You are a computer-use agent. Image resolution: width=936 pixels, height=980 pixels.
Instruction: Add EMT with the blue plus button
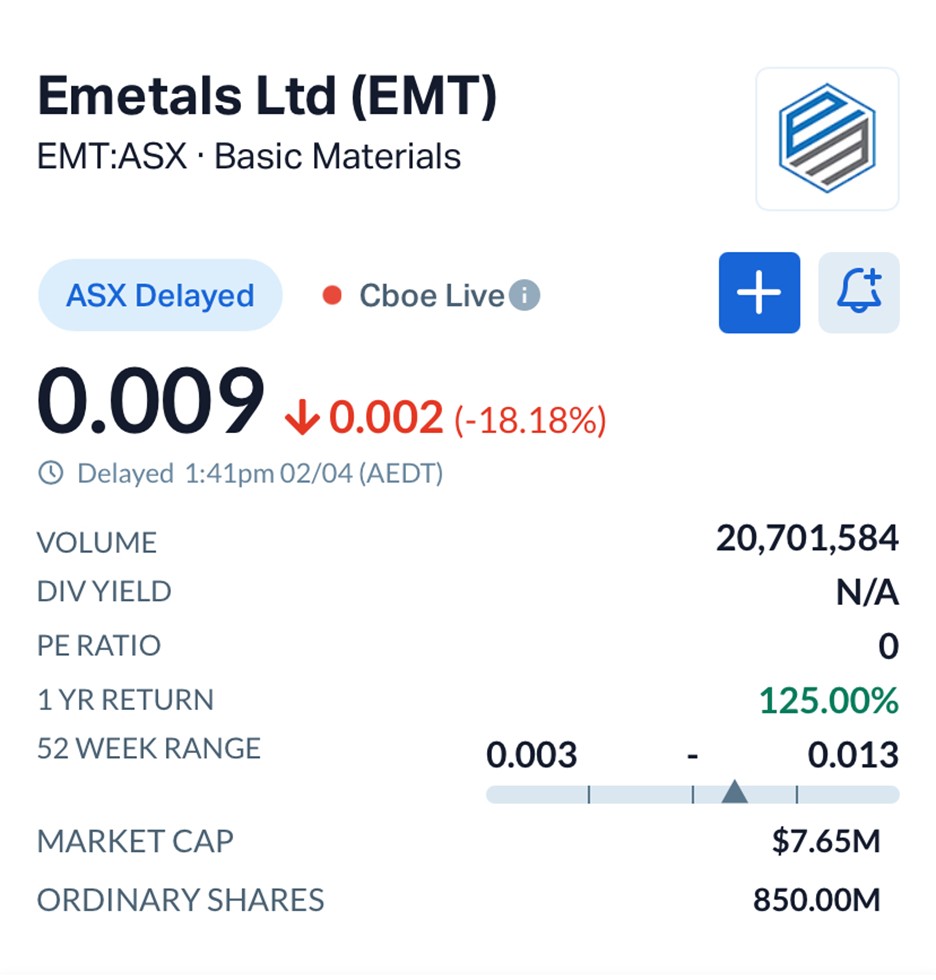[759, 293]
